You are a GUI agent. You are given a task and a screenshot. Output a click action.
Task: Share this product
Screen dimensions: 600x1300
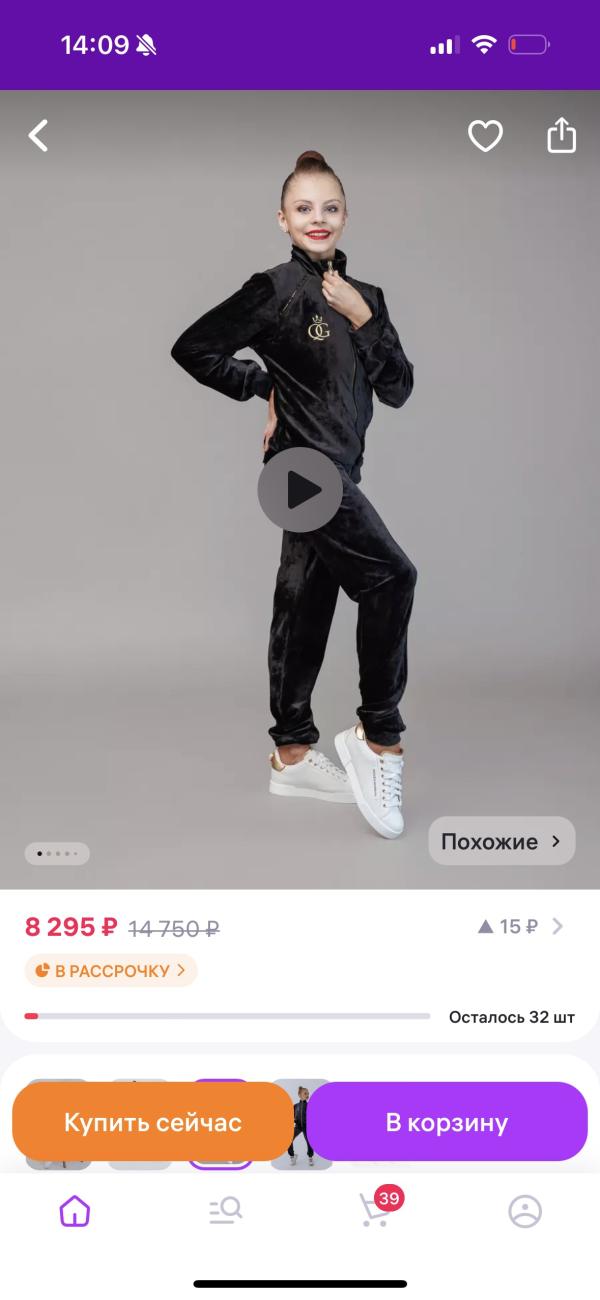[561, 136]
